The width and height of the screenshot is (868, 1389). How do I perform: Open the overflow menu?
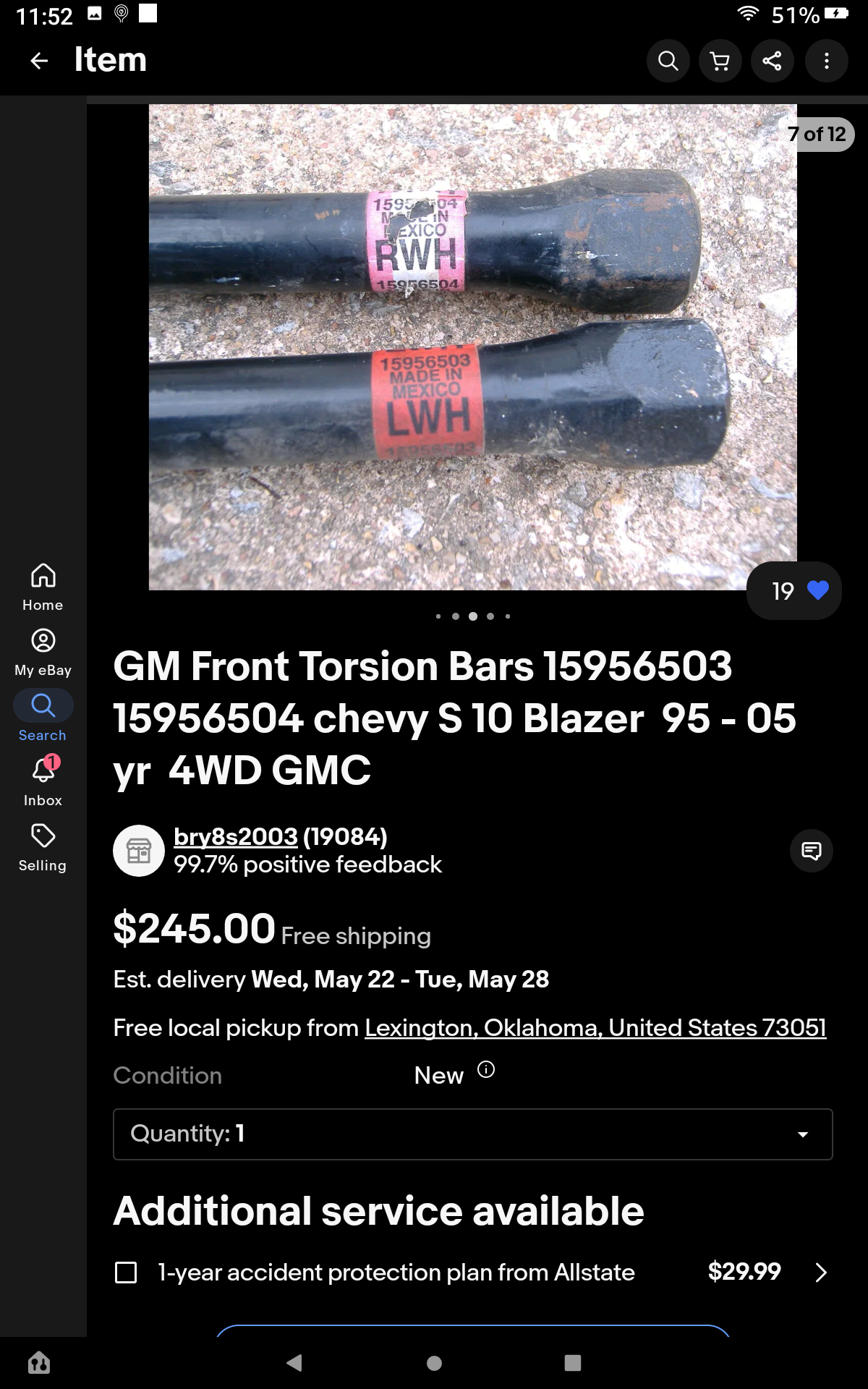click(x=826, y=61)
